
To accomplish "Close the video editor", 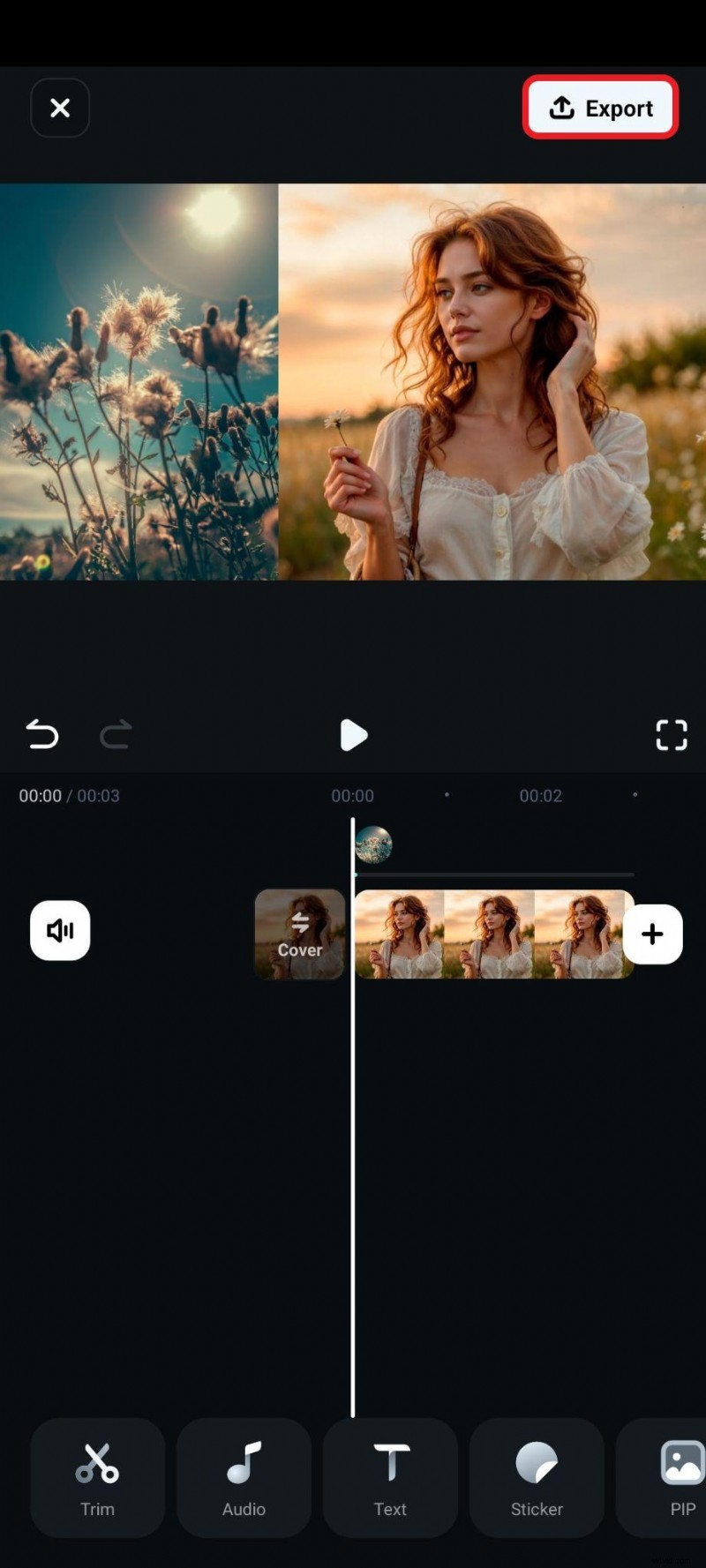I will point(60,108).
